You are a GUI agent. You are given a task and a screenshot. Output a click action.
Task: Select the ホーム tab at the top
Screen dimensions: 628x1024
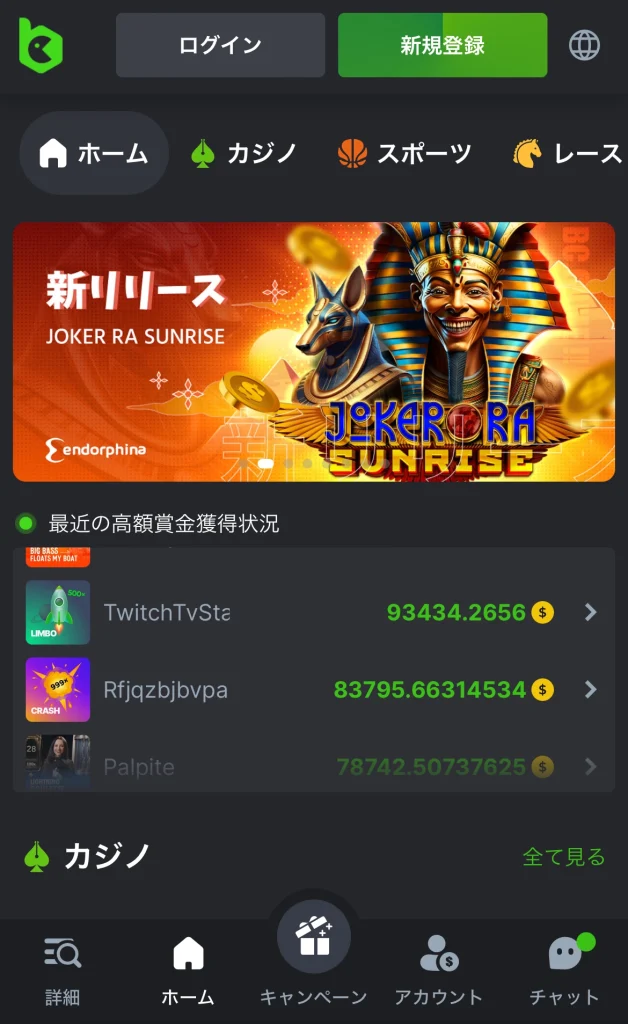(x=94, y=153)
